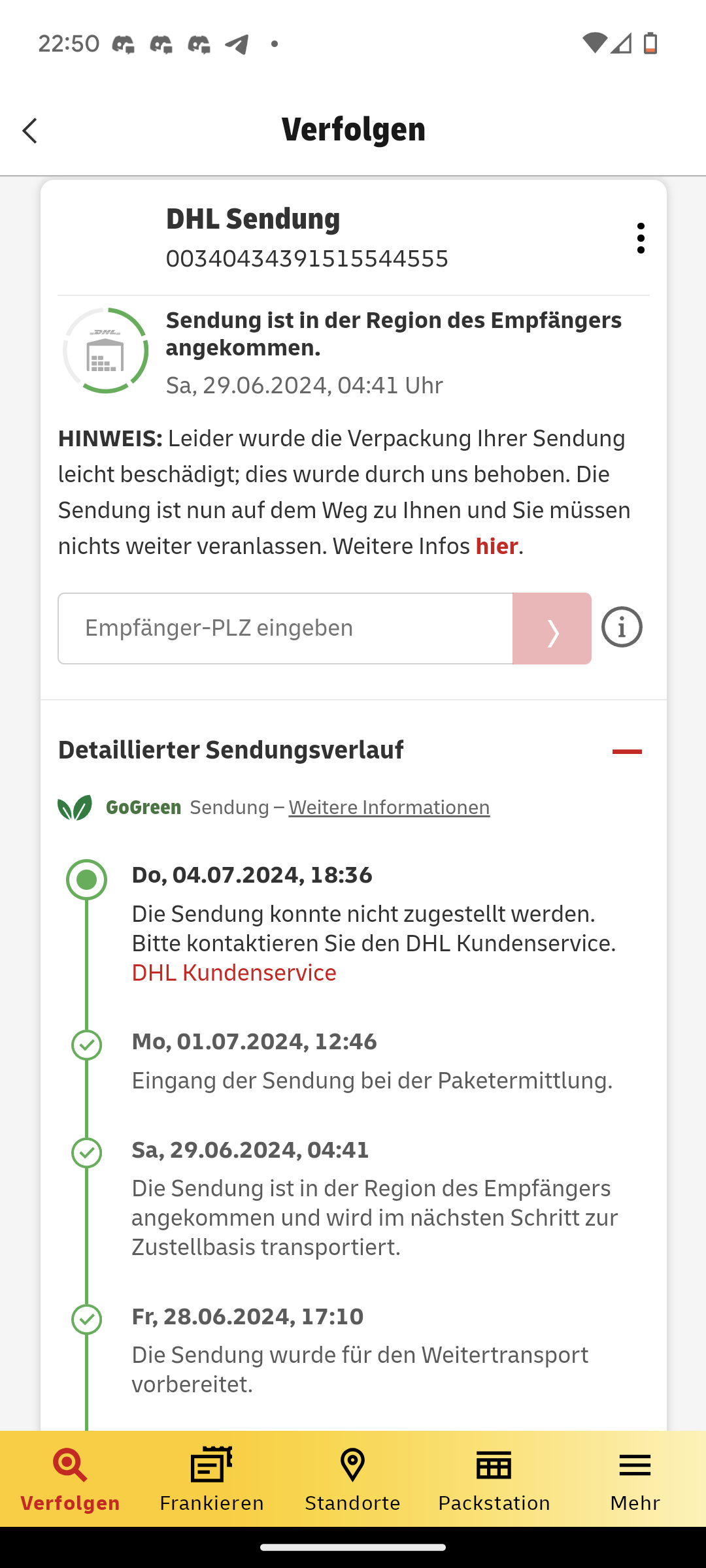Image resolution: width=706 pixels, height=1568 pixels.
Task: Go back from the Verfolgen screen
Action: point(30,131)
